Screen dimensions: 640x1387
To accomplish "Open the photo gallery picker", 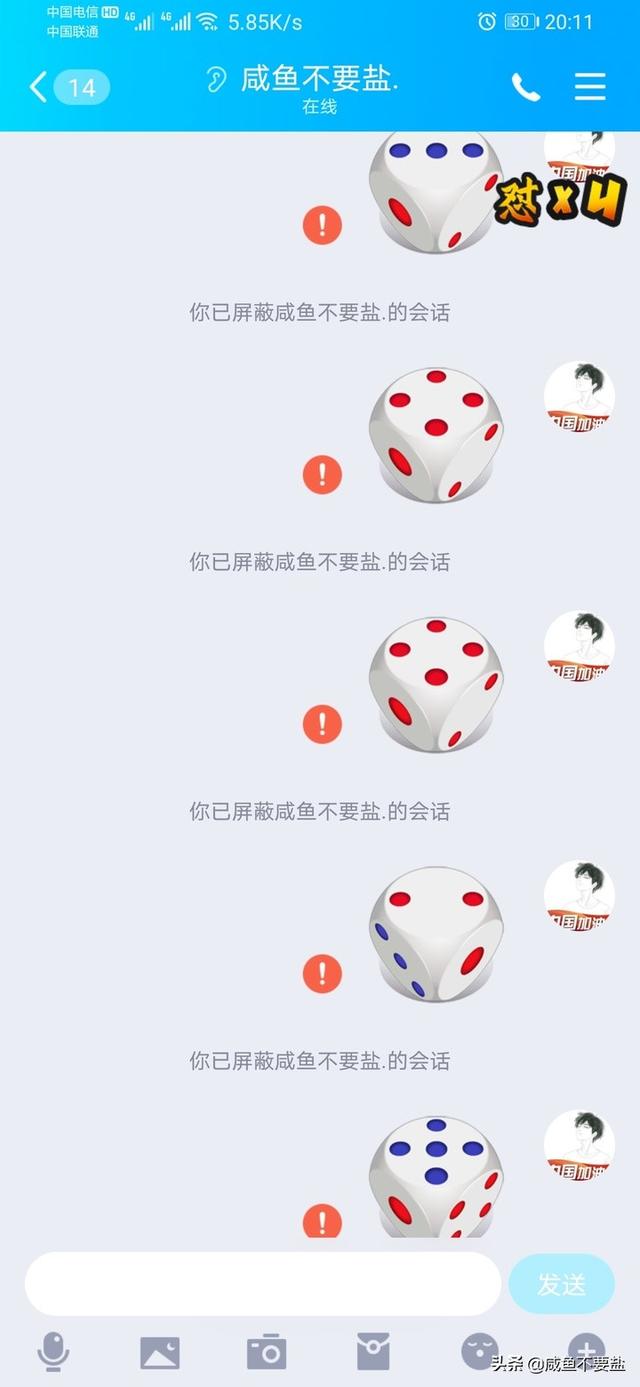I will coord(160,1352).
